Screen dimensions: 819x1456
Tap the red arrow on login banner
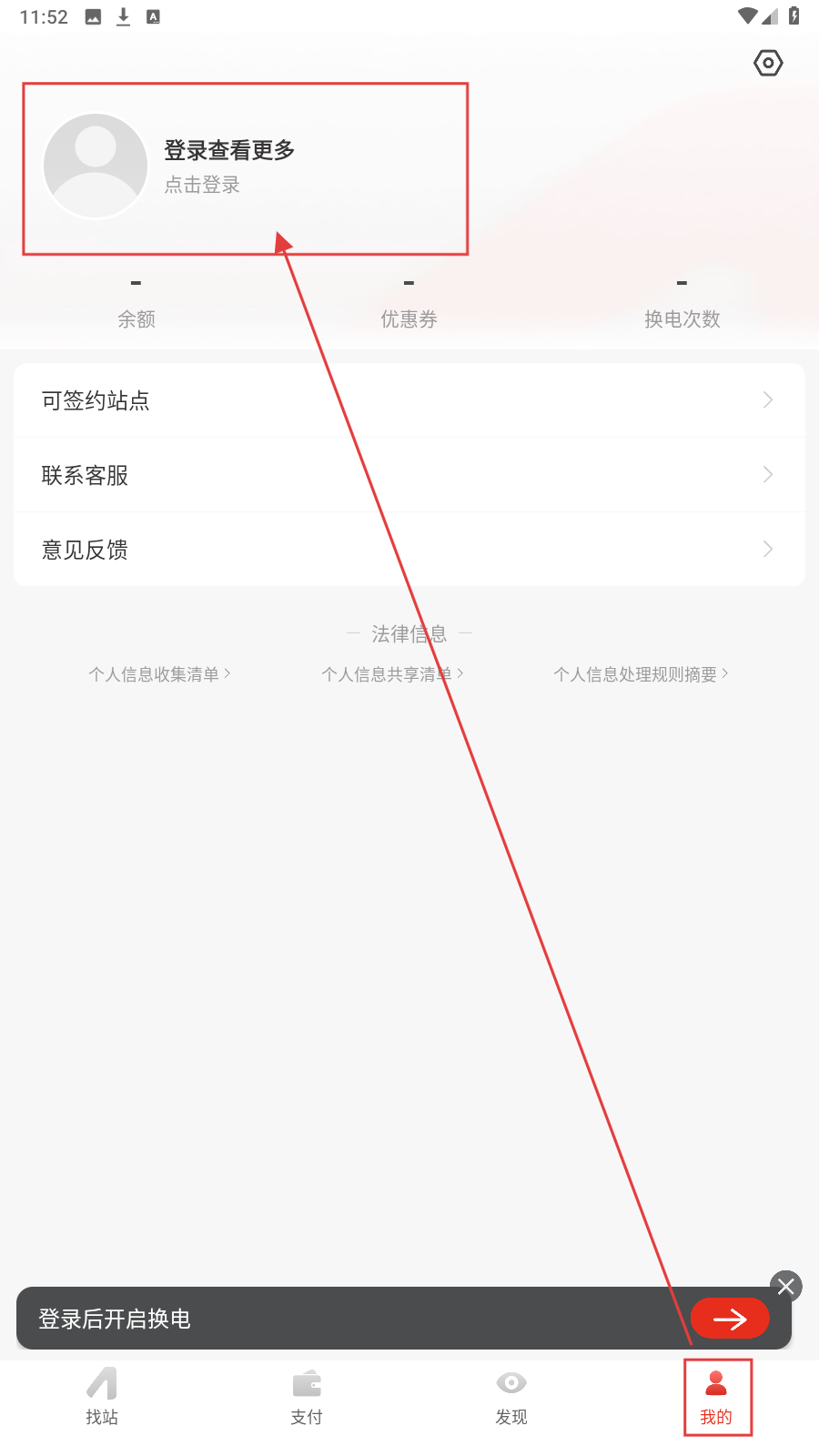point(730,1319)
